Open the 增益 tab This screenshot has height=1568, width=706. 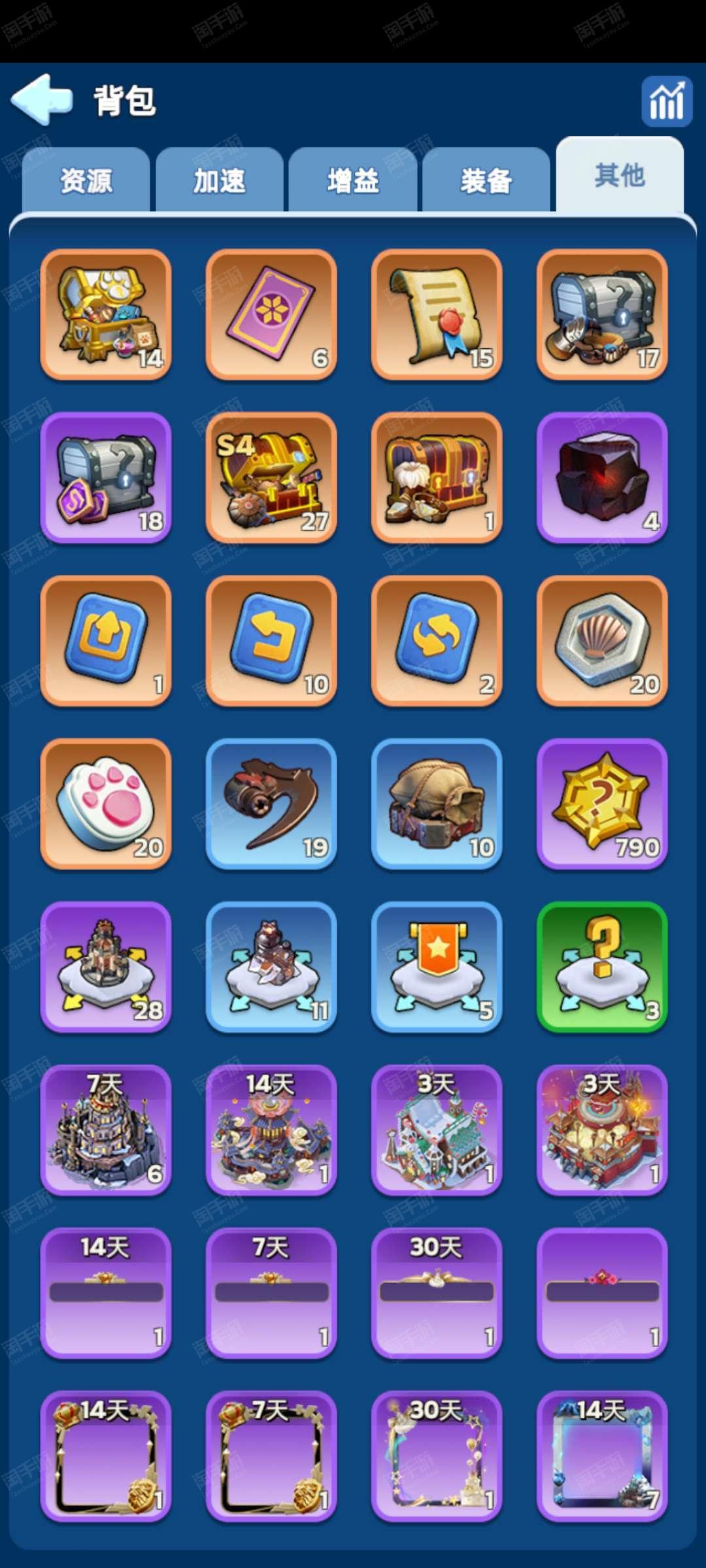pos(353,180)
